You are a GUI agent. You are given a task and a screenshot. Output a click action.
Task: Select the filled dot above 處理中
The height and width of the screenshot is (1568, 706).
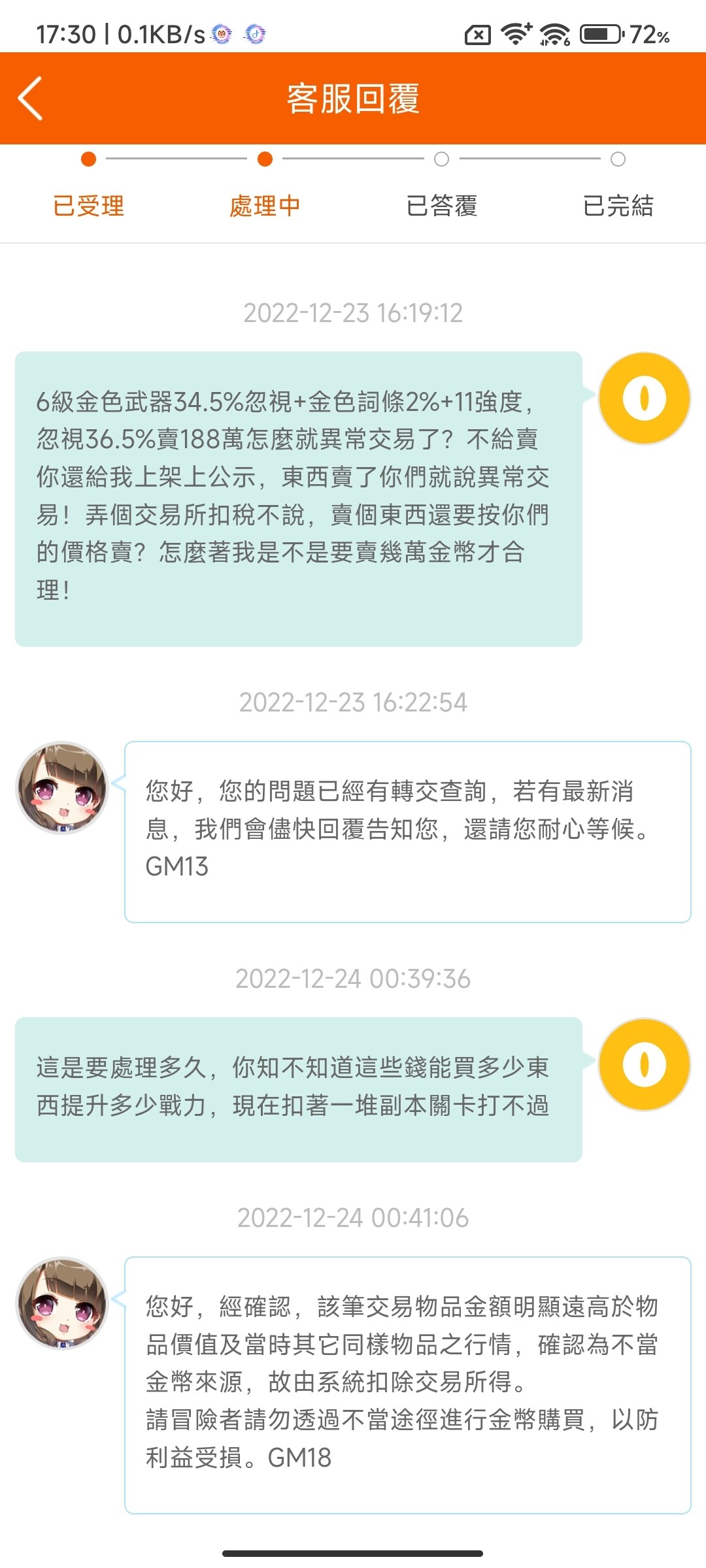[265, 158]
